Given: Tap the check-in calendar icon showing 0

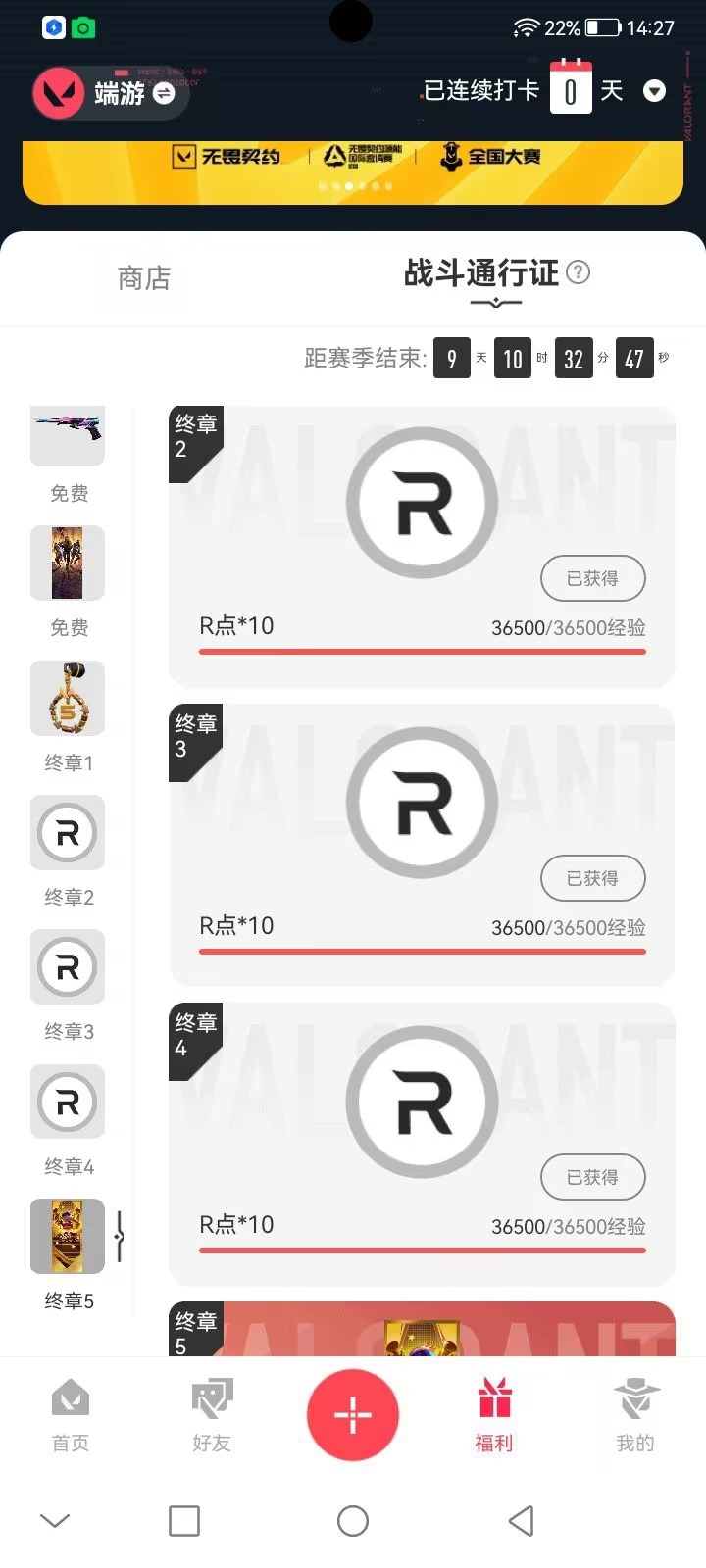Looking at the screenshot, I should (572, 88).
